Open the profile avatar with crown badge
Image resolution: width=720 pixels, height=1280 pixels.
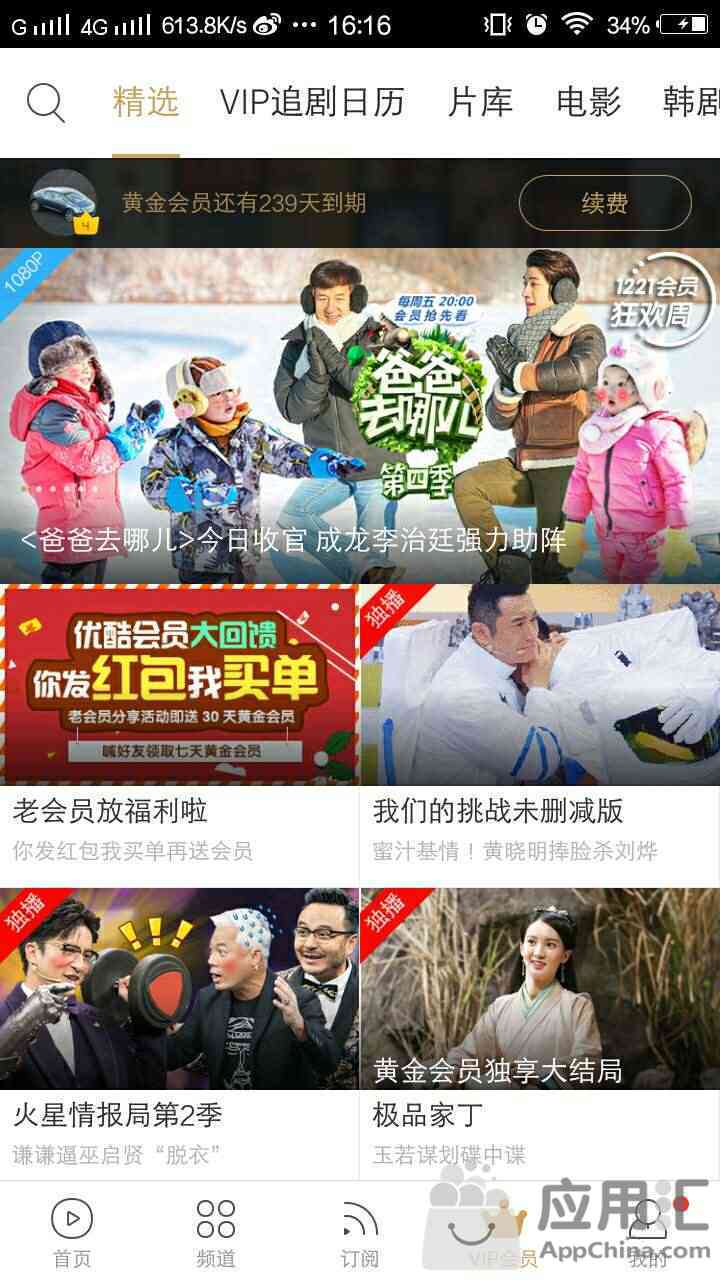(64, 202)
